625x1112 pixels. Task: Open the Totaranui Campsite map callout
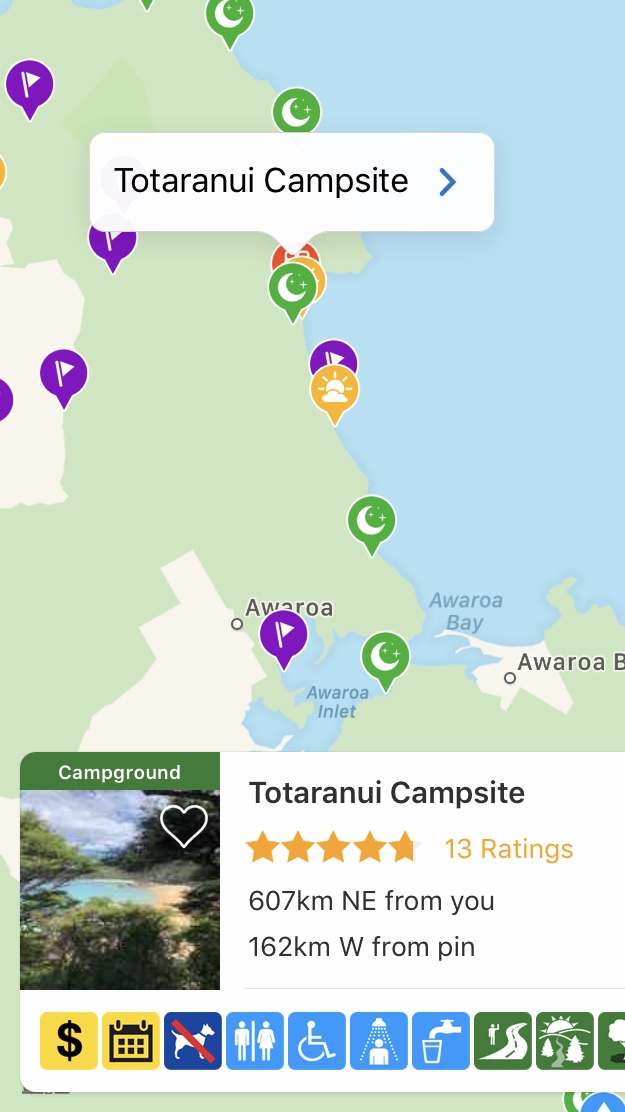pyautogui.click(x=292, y=182)
